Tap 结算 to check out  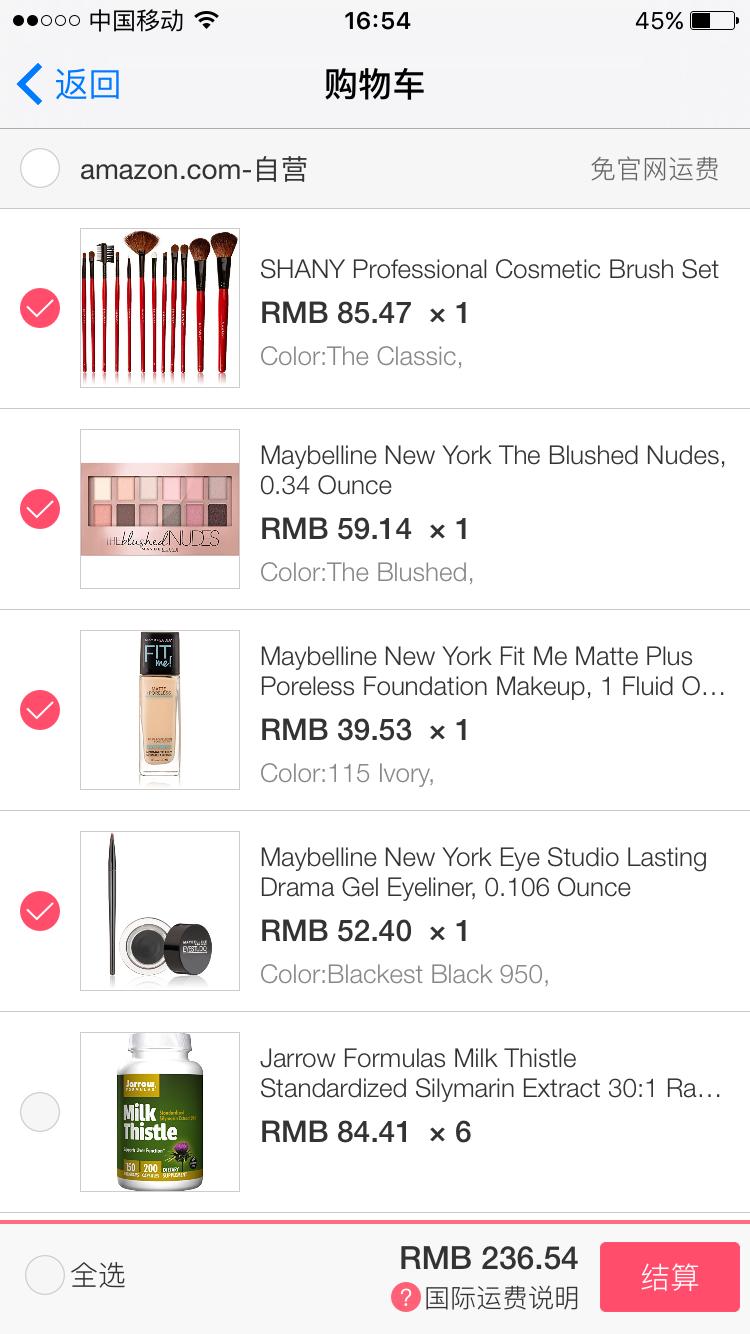[669, 1277]
